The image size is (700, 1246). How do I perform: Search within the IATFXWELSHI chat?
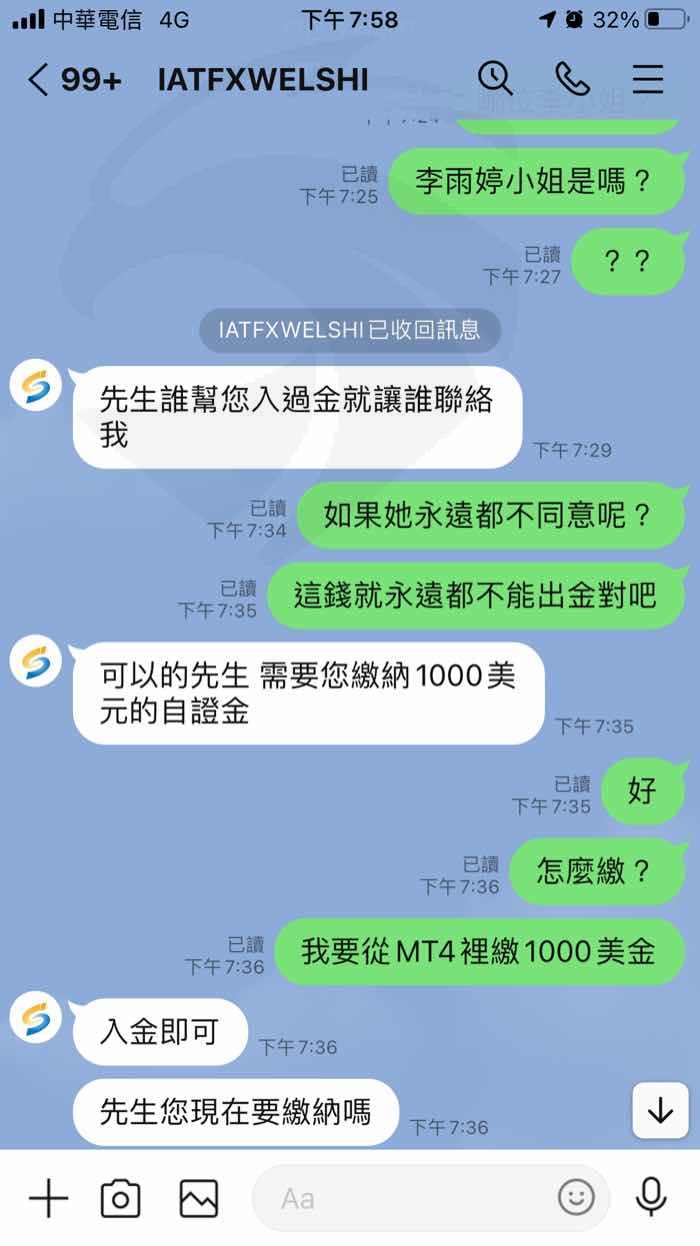[x=495, y=78]
